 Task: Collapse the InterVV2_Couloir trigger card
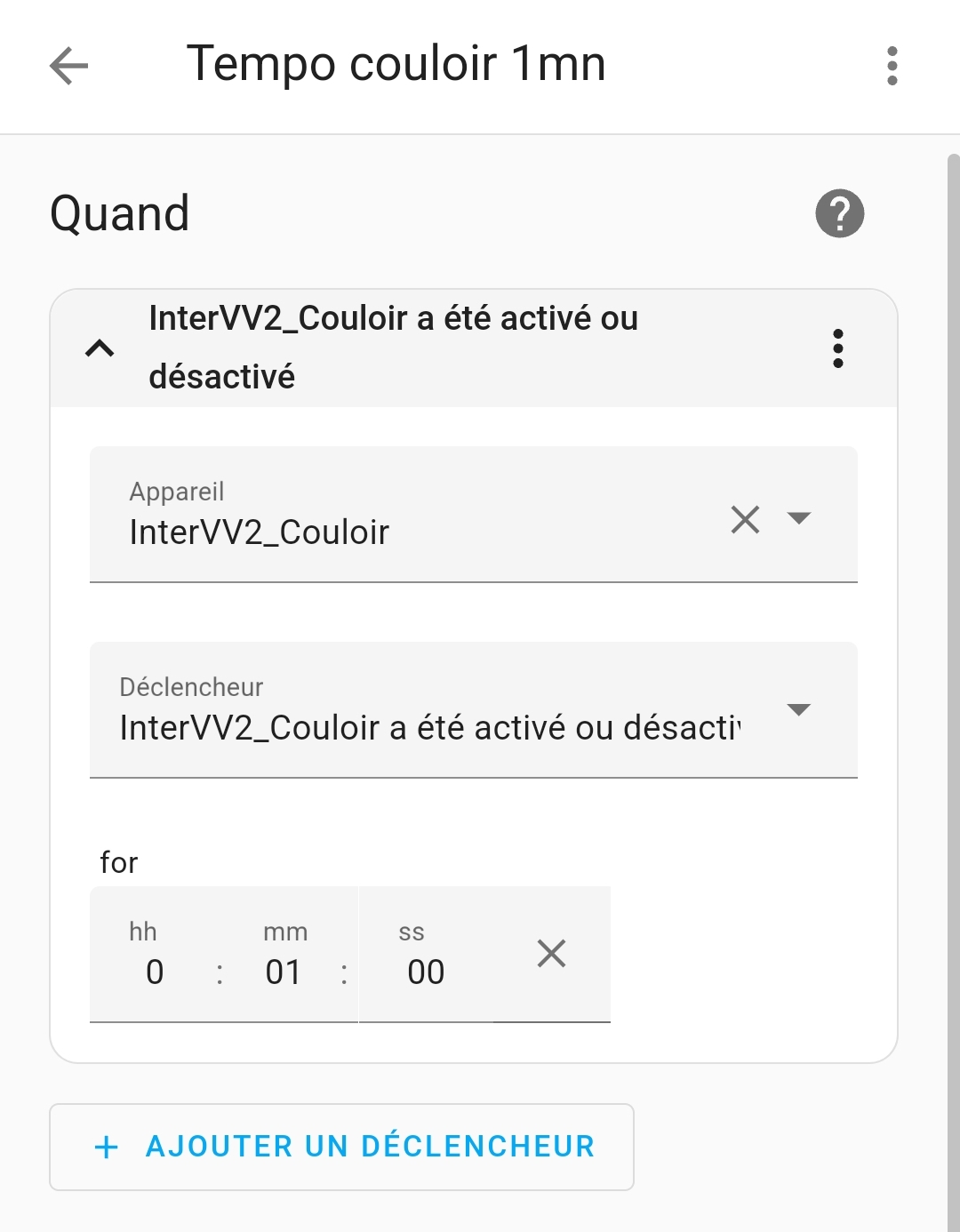click(100, 348)
